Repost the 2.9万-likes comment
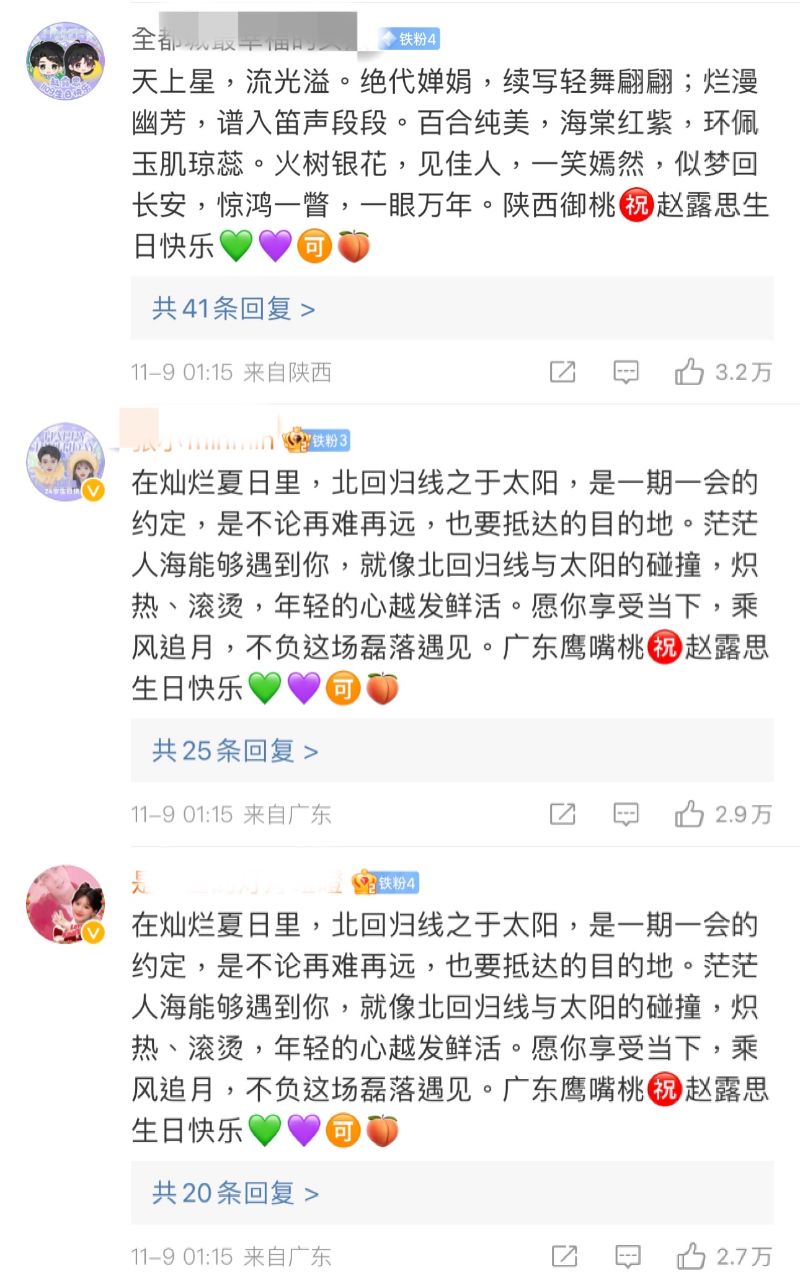The image size is (800, 1281). point(563,814)
